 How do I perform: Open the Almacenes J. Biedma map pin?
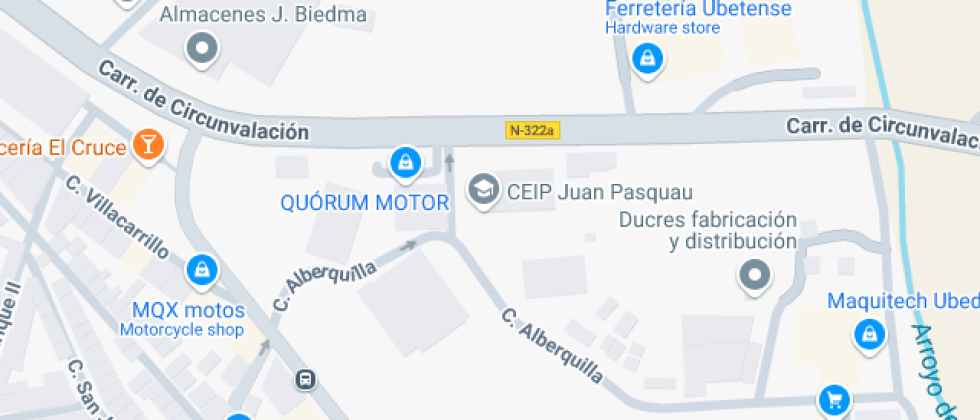coord(203,47)
